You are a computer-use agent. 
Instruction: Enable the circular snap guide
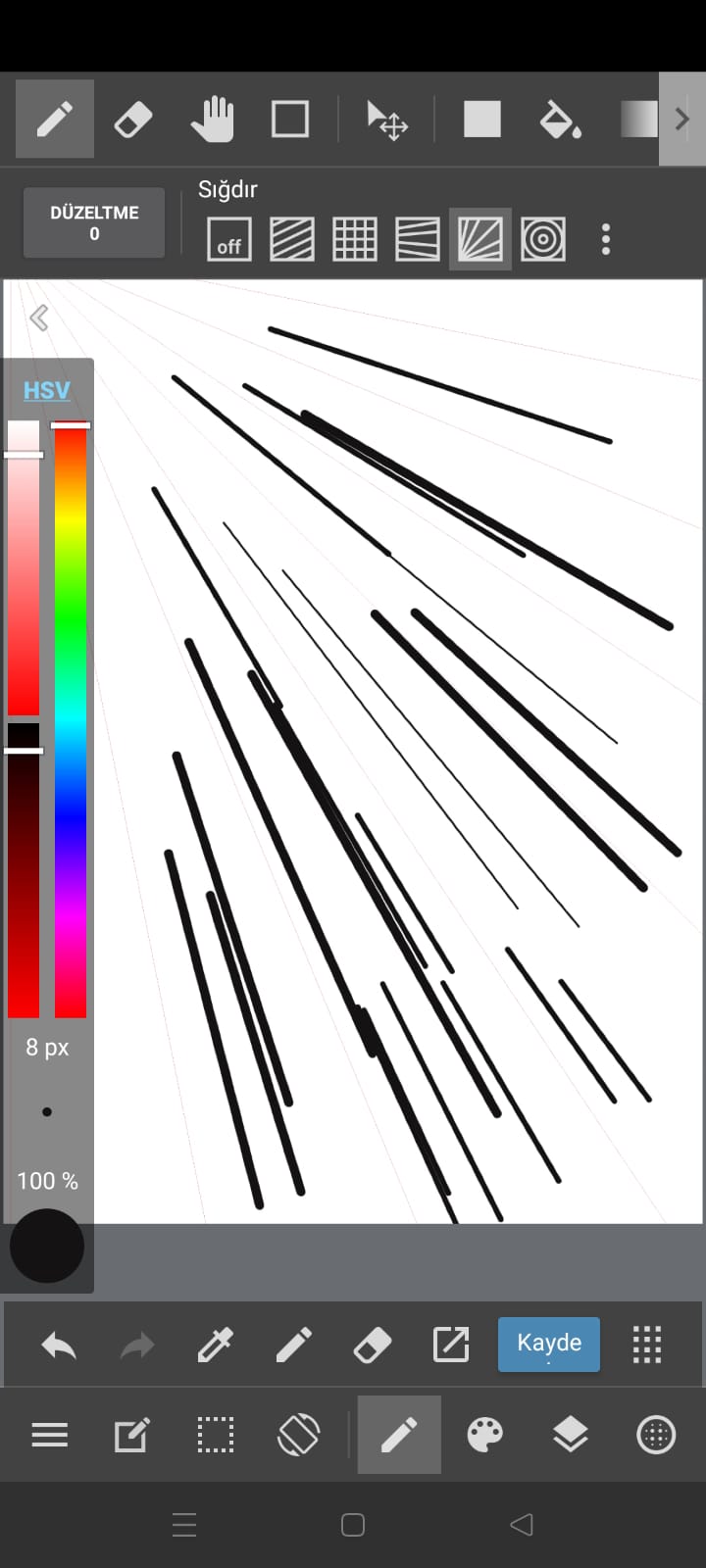(543, 239)
